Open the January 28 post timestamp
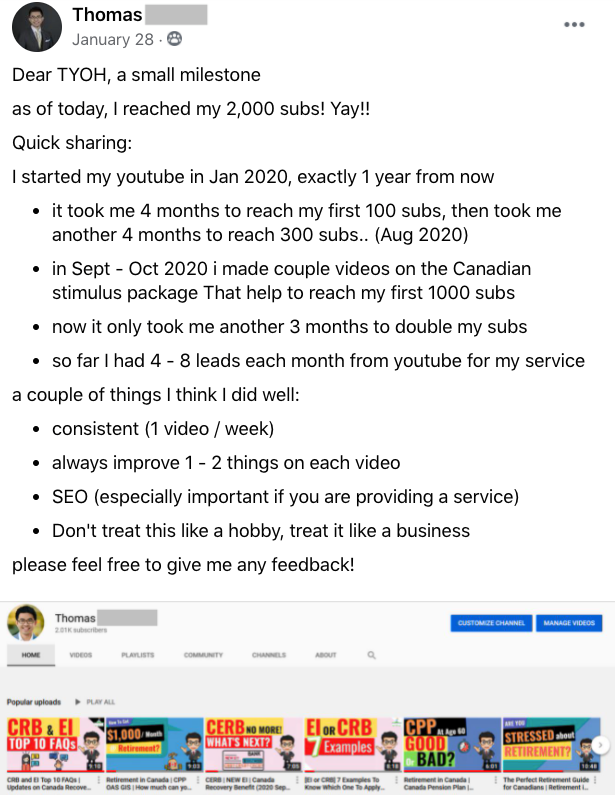This screenshot has width=615, height=795. click(x=113, y=39)
